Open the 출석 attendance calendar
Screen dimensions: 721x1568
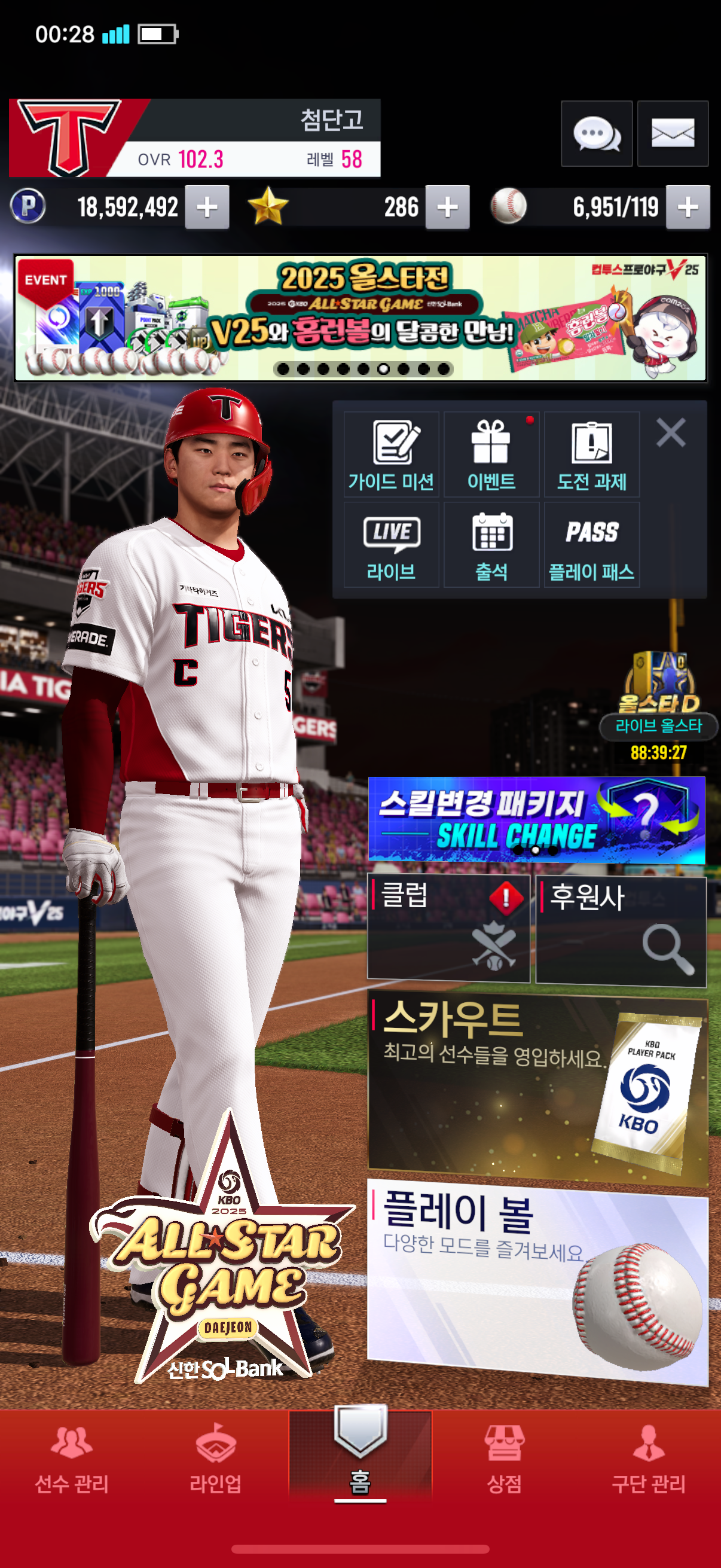(x=491, y=545)
